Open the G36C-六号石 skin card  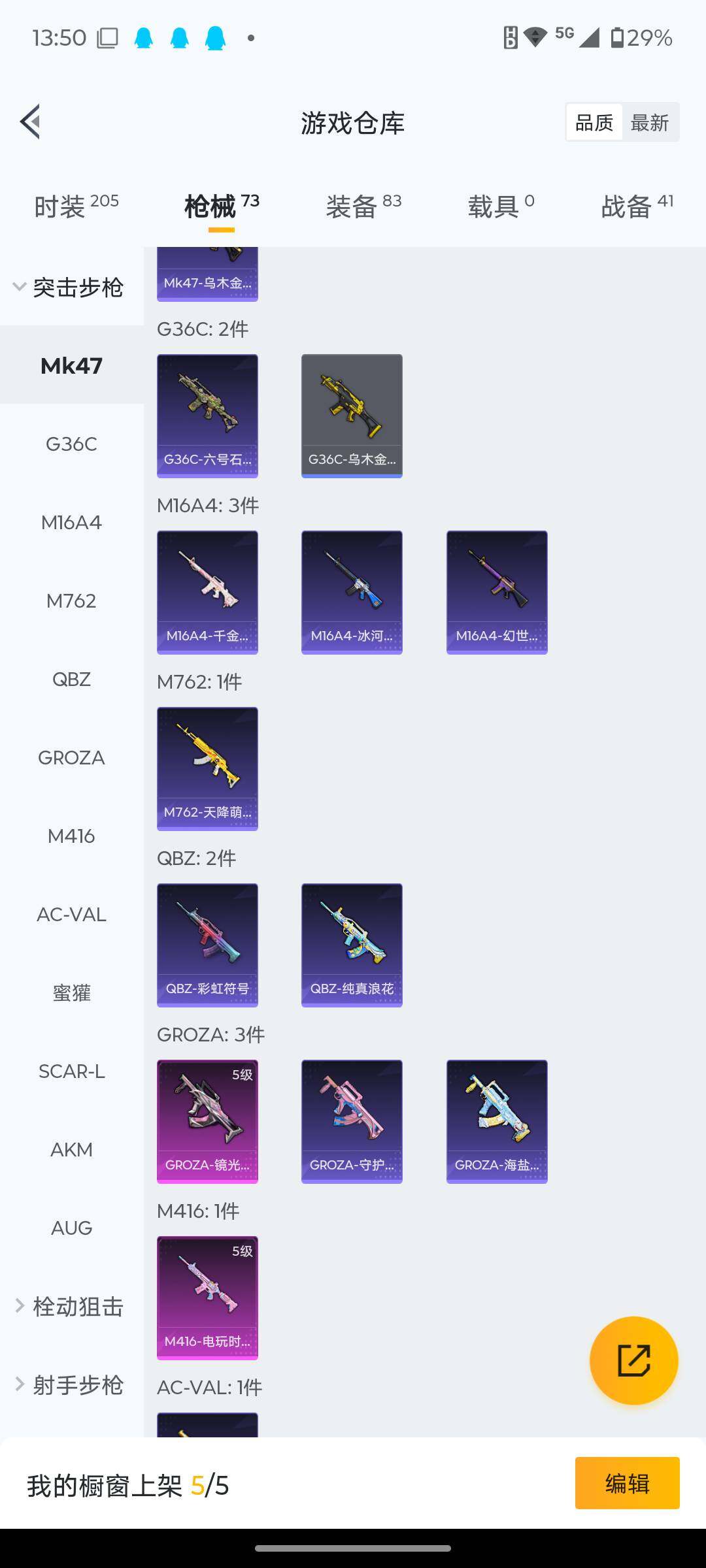point(207,416)
